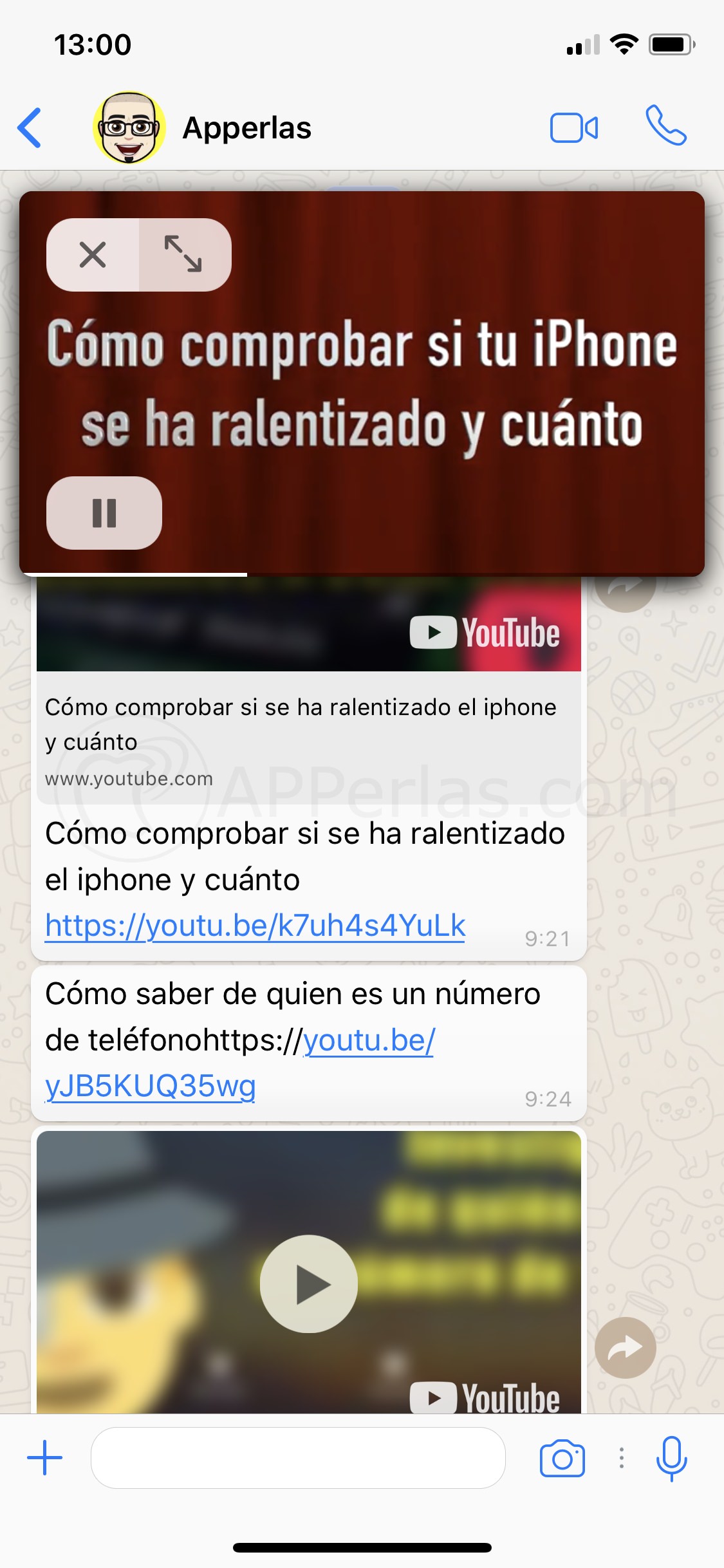Open the youtu.be/k7uh4s4YuLk link
The width and height of the screenshot is (724, 1568).
[255, 926]
